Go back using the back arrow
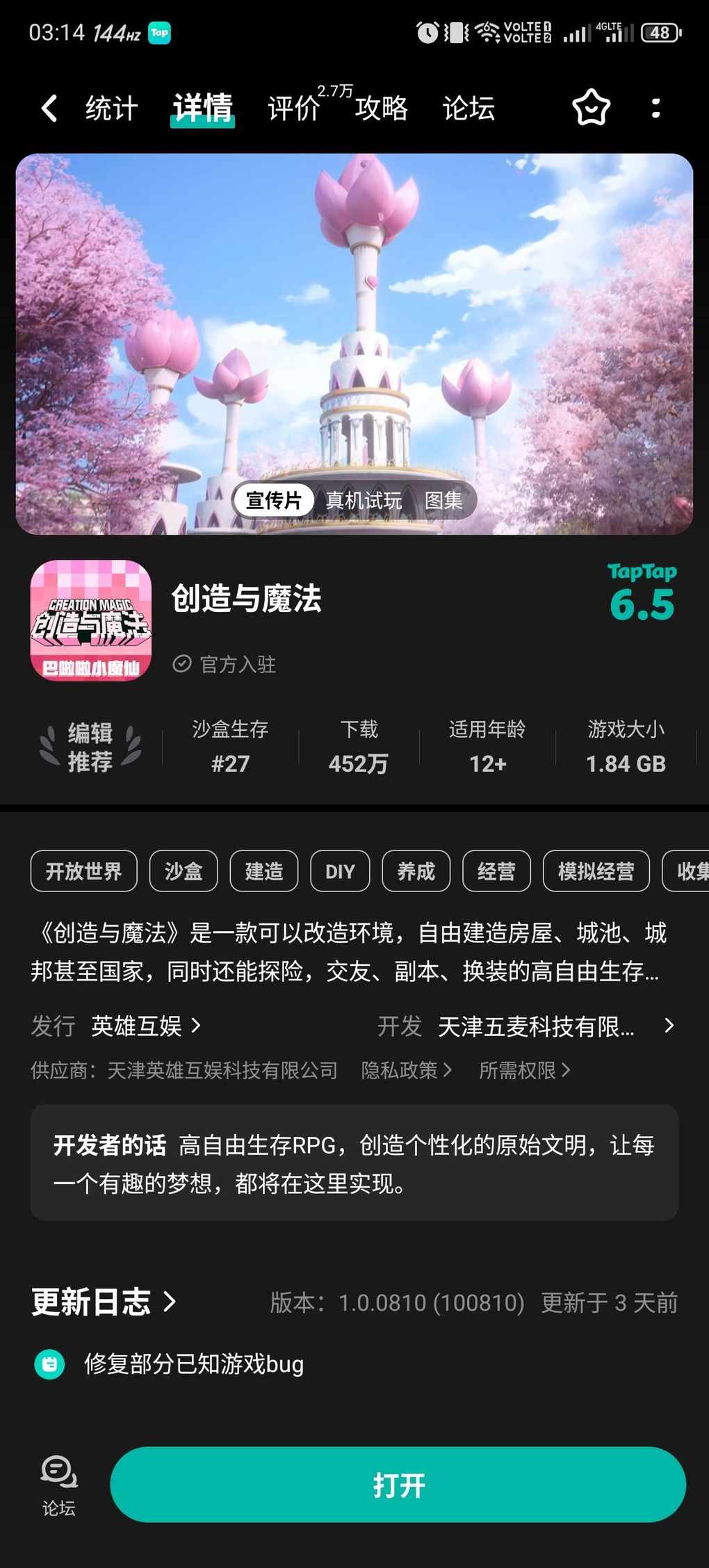The width and height of the screenshot is (709, 1568). tap(49, 108)
